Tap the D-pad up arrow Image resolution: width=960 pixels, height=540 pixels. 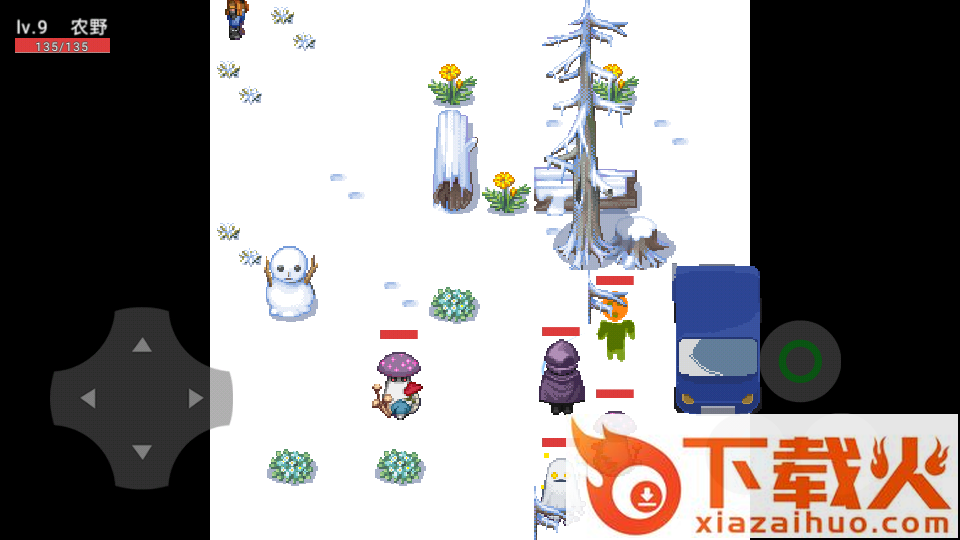142,345
